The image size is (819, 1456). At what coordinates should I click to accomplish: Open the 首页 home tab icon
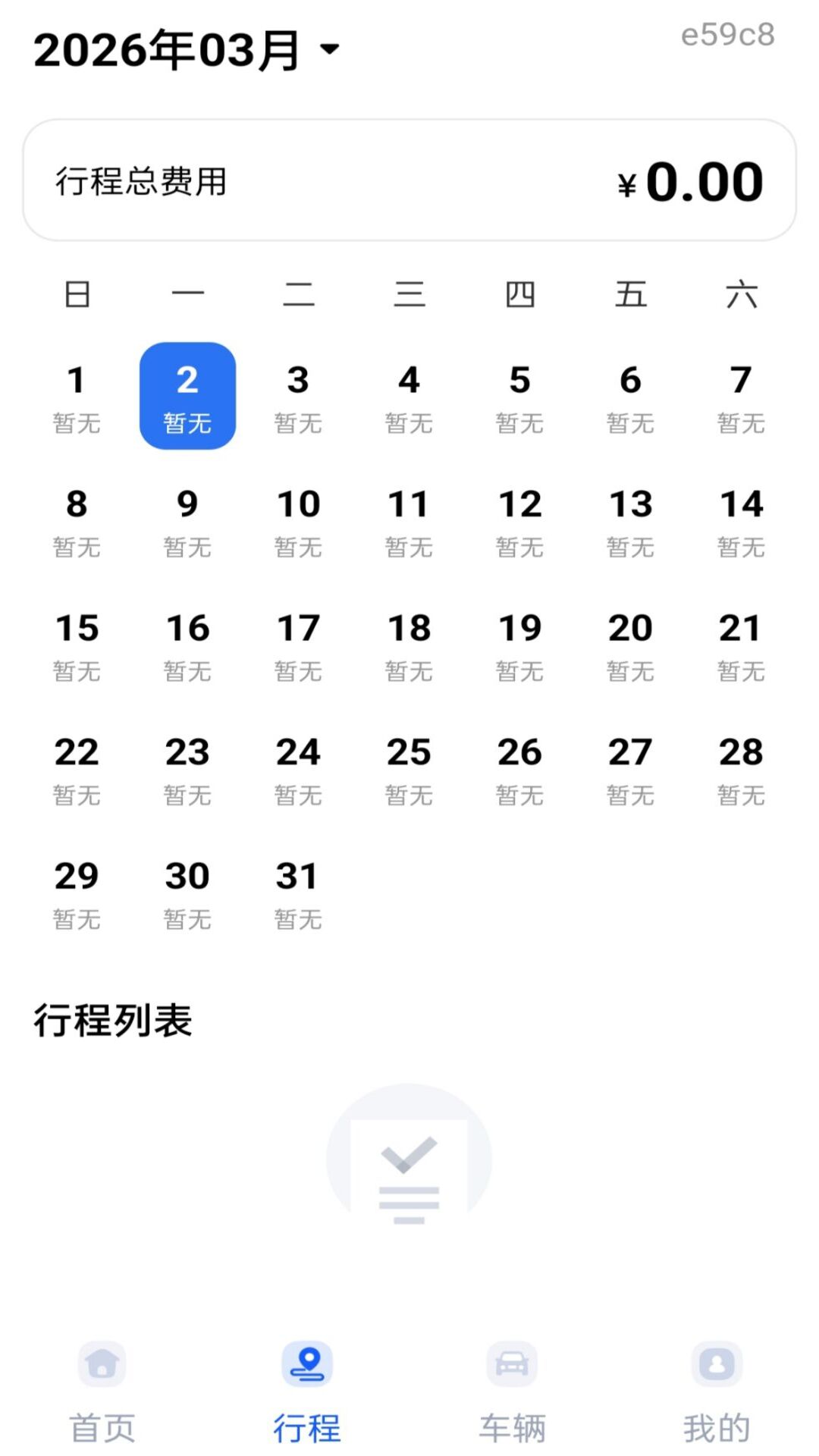tap(102, 1363)
